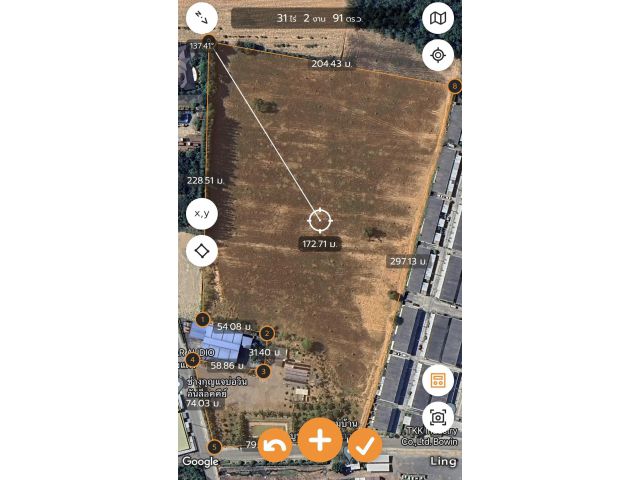Center map on my location
The height and width of the screenshot is (480, 640).
(438, 55)
